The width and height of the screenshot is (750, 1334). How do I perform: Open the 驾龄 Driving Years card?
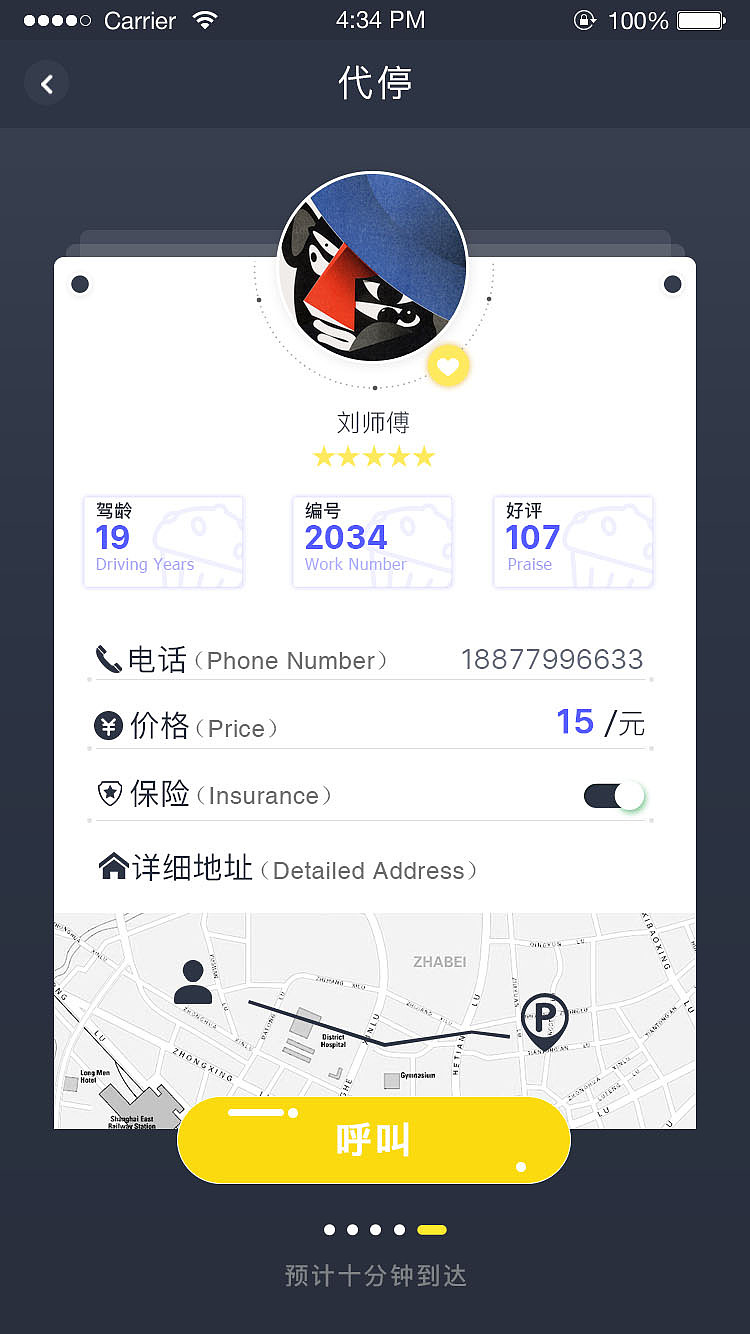[163, 541]
